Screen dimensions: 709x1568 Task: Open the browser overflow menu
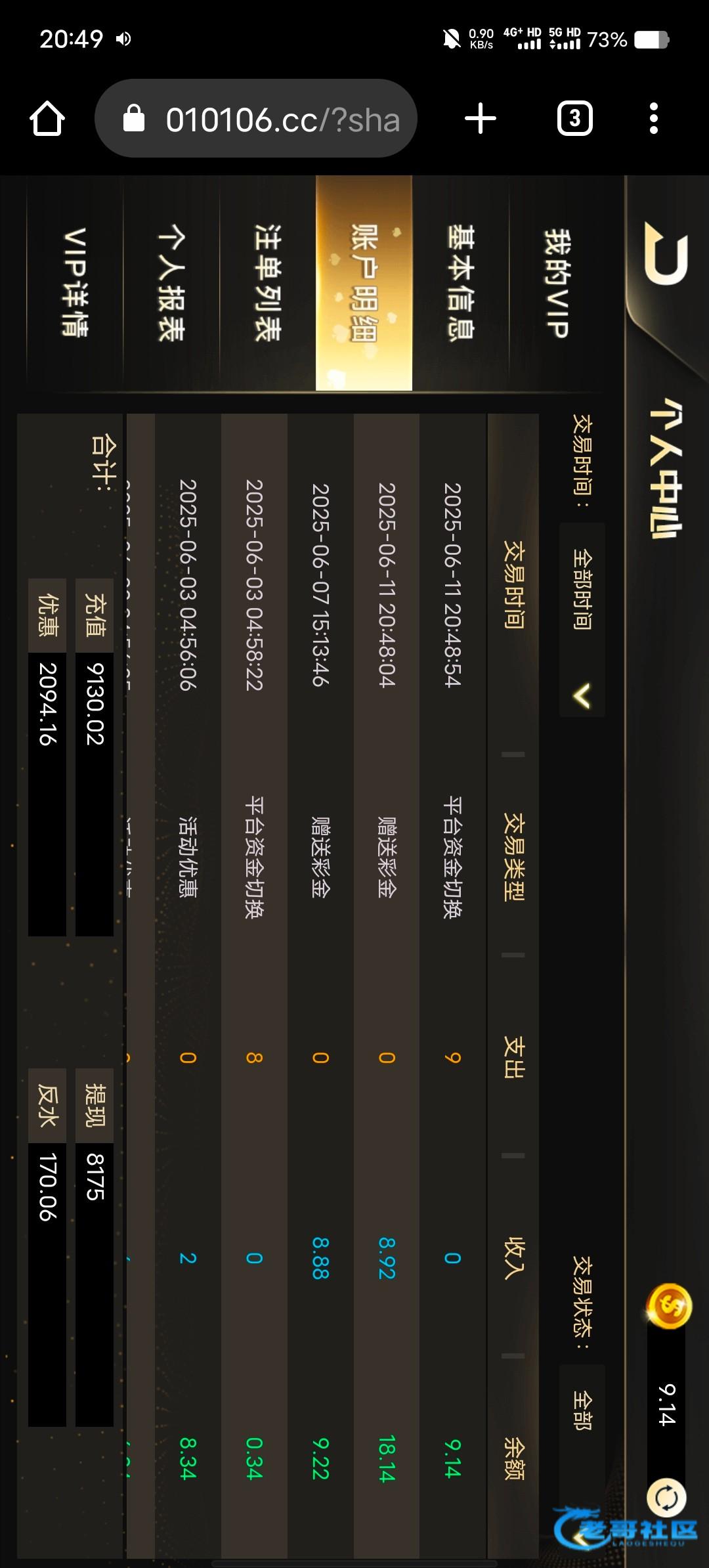[653, 119]
